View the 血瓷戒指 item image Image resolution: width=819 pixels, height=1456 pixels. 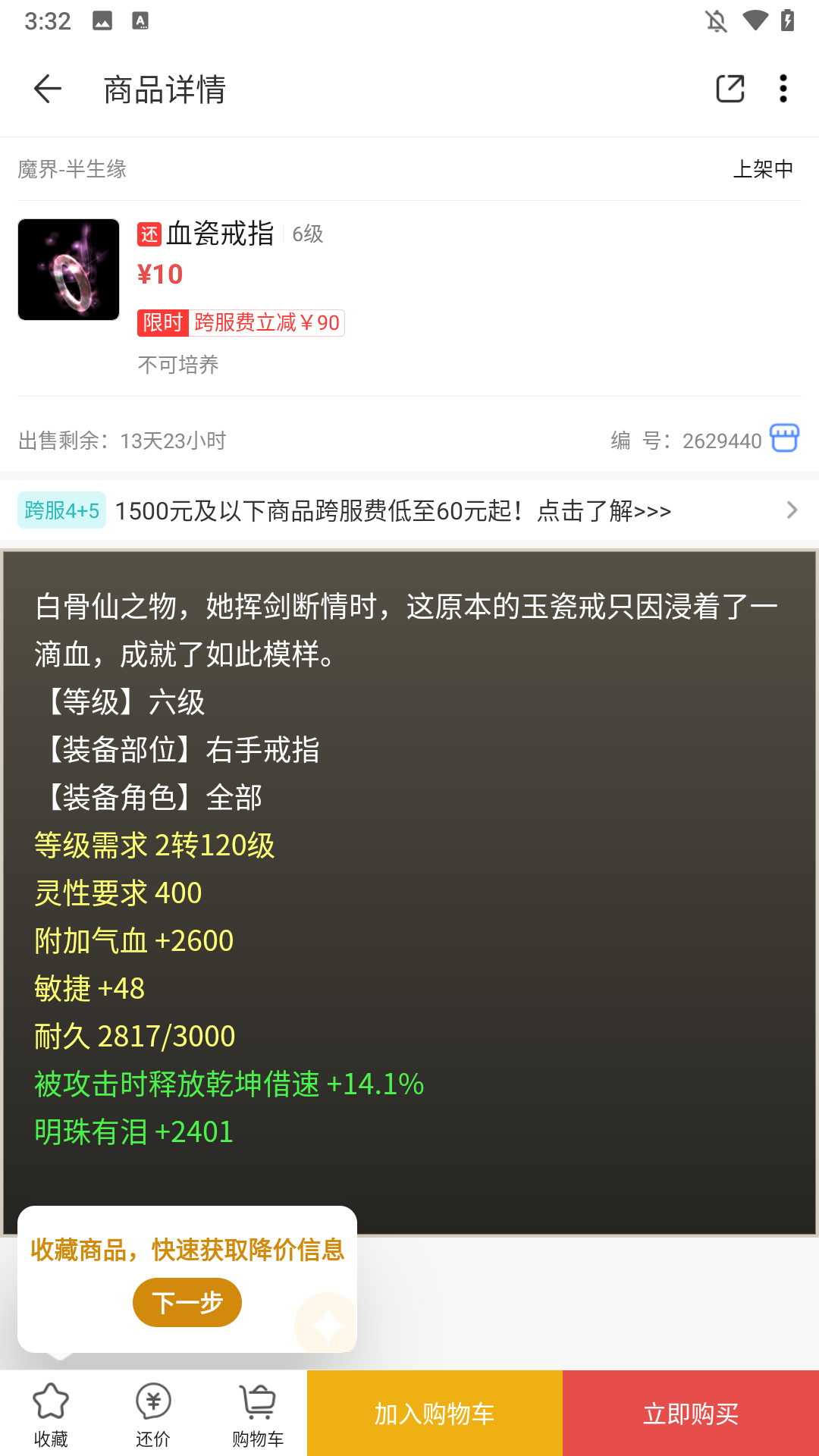tap(69, 269)
